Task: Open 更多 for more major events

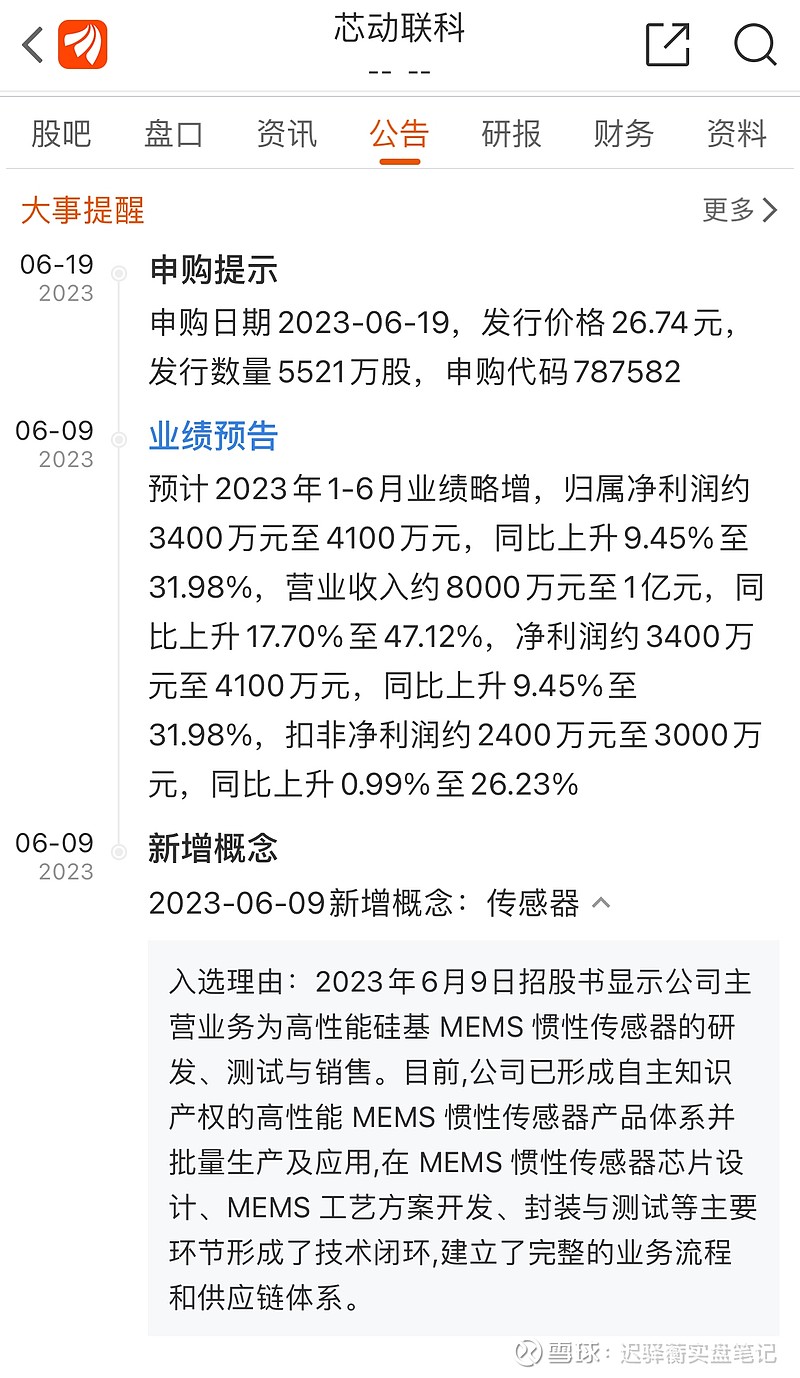Action: (740, 210)
